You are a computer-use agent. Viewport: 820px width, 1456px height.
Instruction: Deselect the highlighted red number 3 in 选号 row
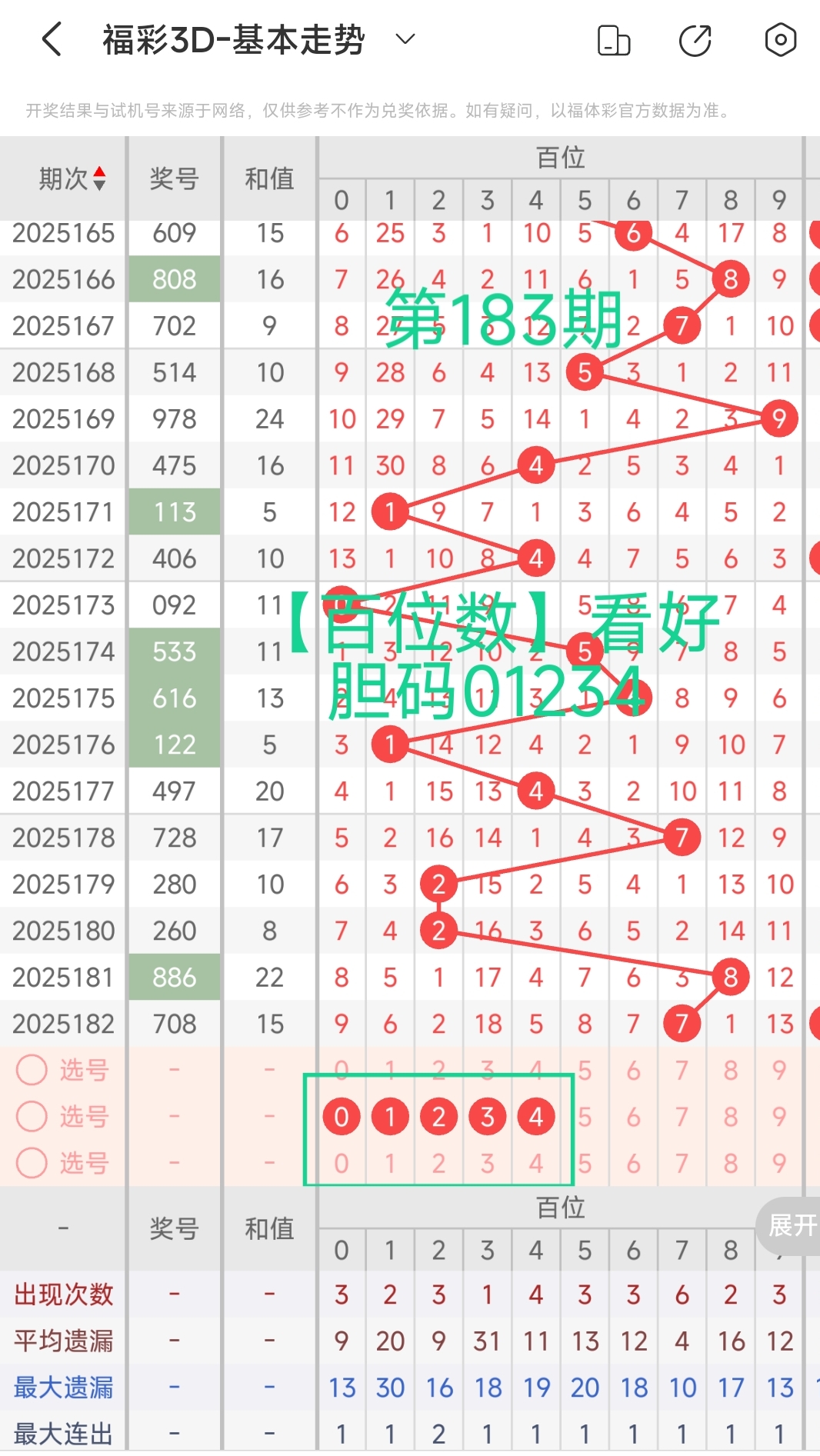click(488, 1117)
